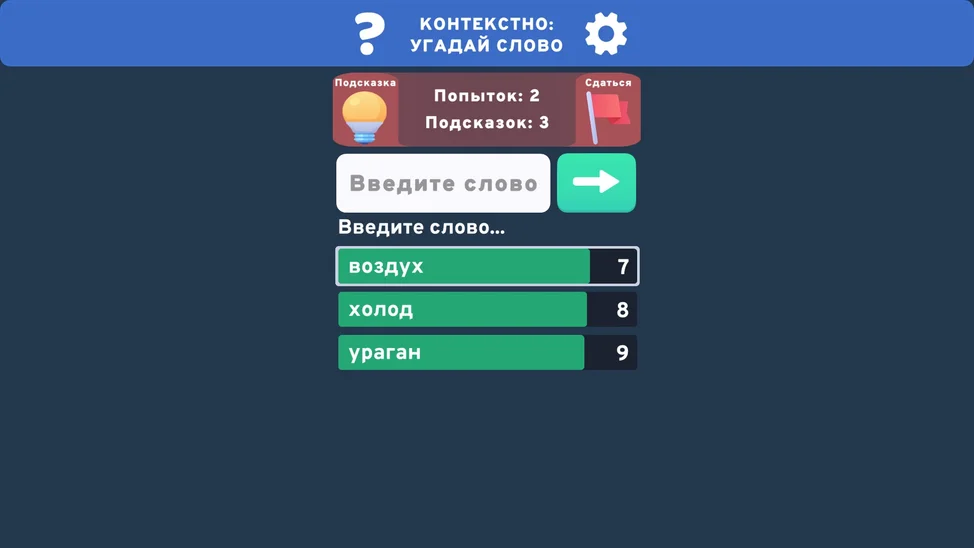This screenshot has width=974, height=548.
Task: Open the help question mark
Action: [x=369, y=34]
